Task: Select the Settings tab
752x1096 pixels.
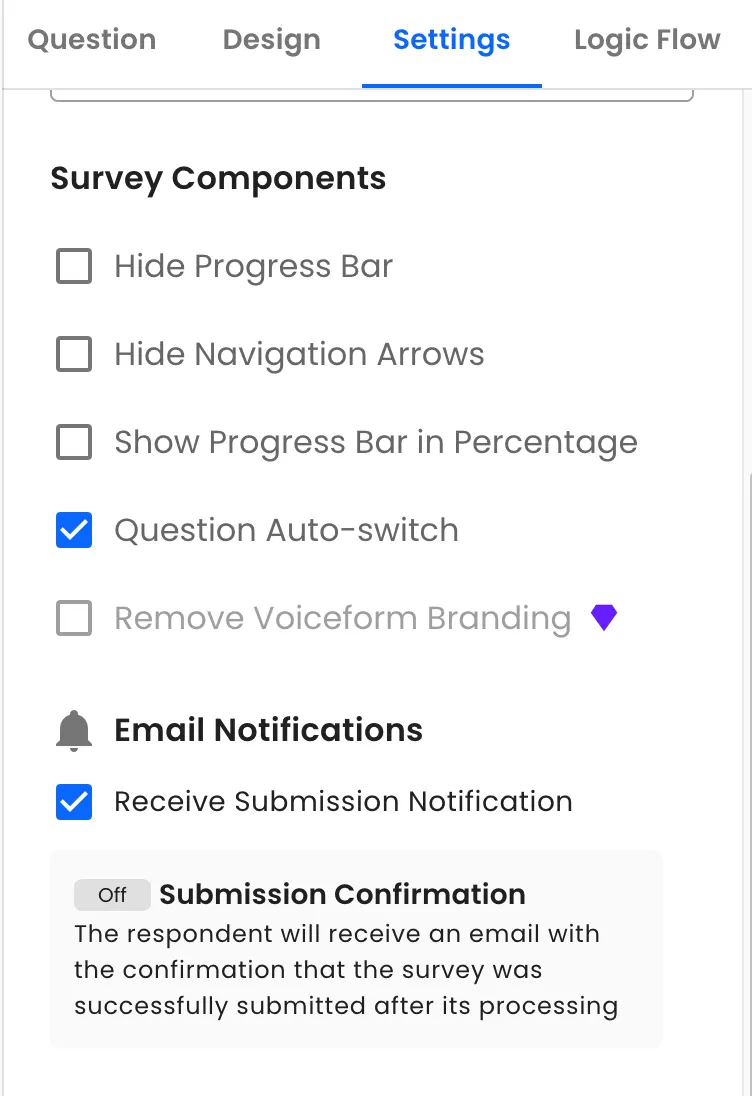Action: (451, 40)
